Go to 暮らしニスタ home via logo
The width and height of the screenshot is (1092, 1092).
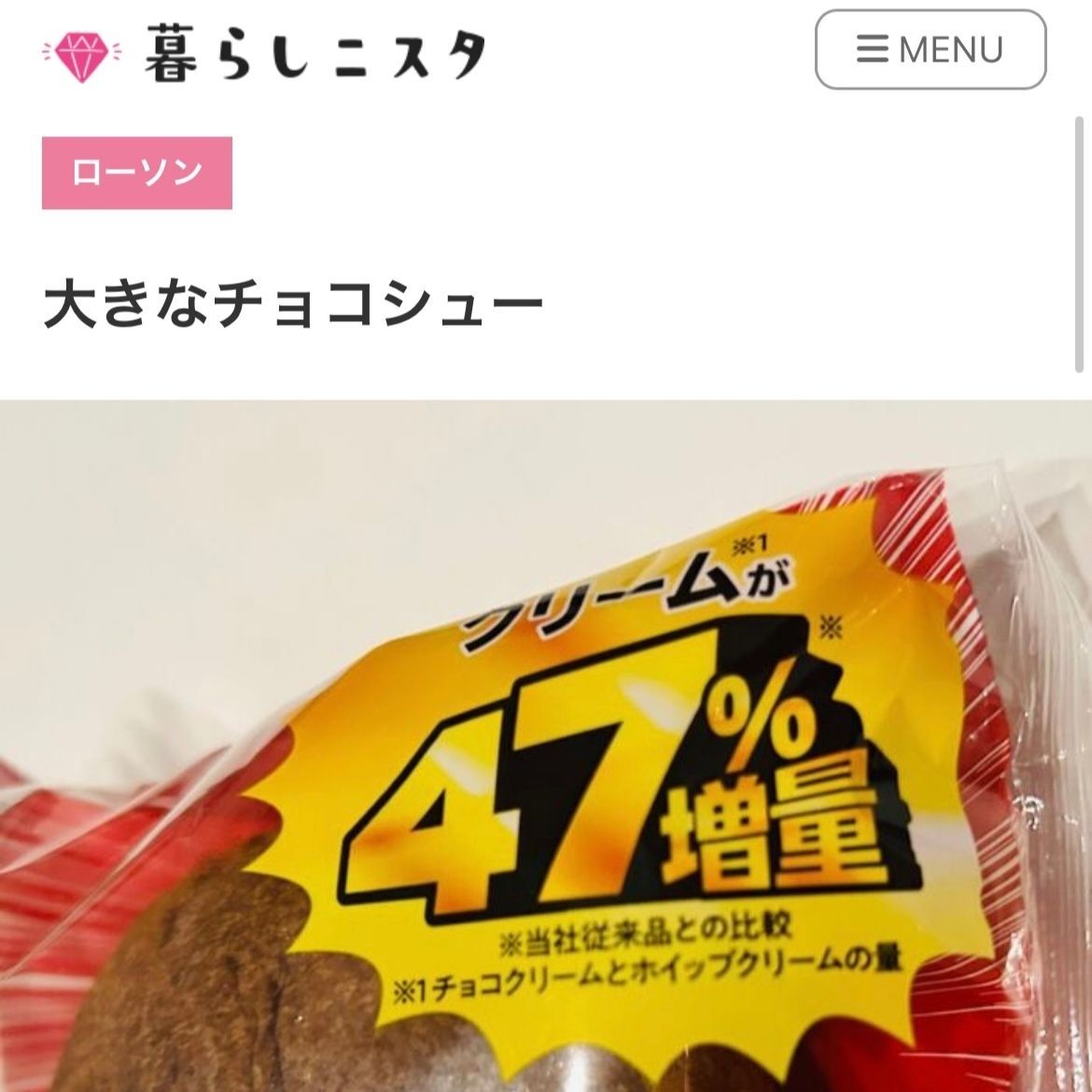pos(264,53)
